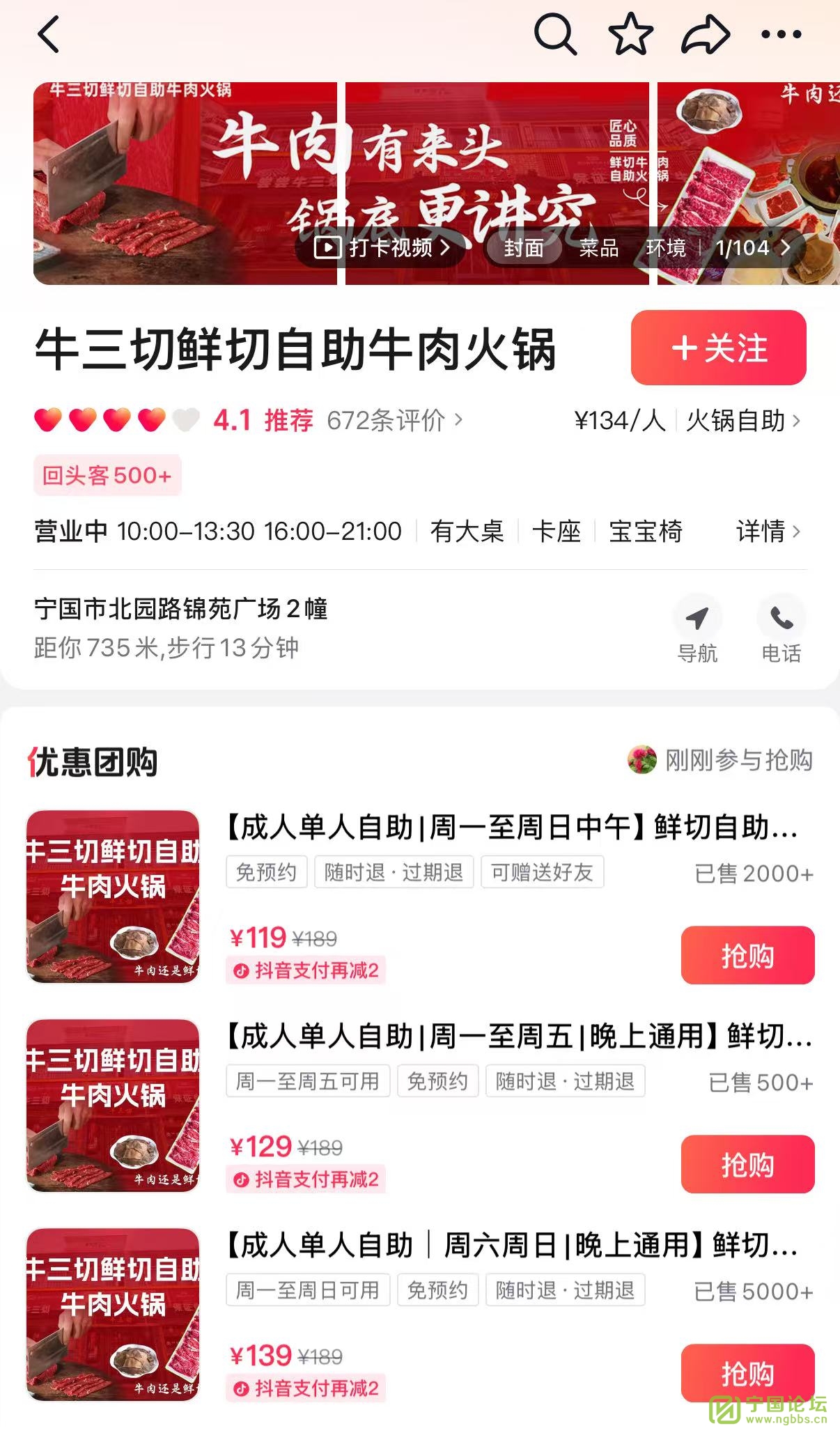Tap 抢购 for the ¥129 weekday dinner deal
840x1433 pixels.
pyautogui.click(x=747, y=1165)
